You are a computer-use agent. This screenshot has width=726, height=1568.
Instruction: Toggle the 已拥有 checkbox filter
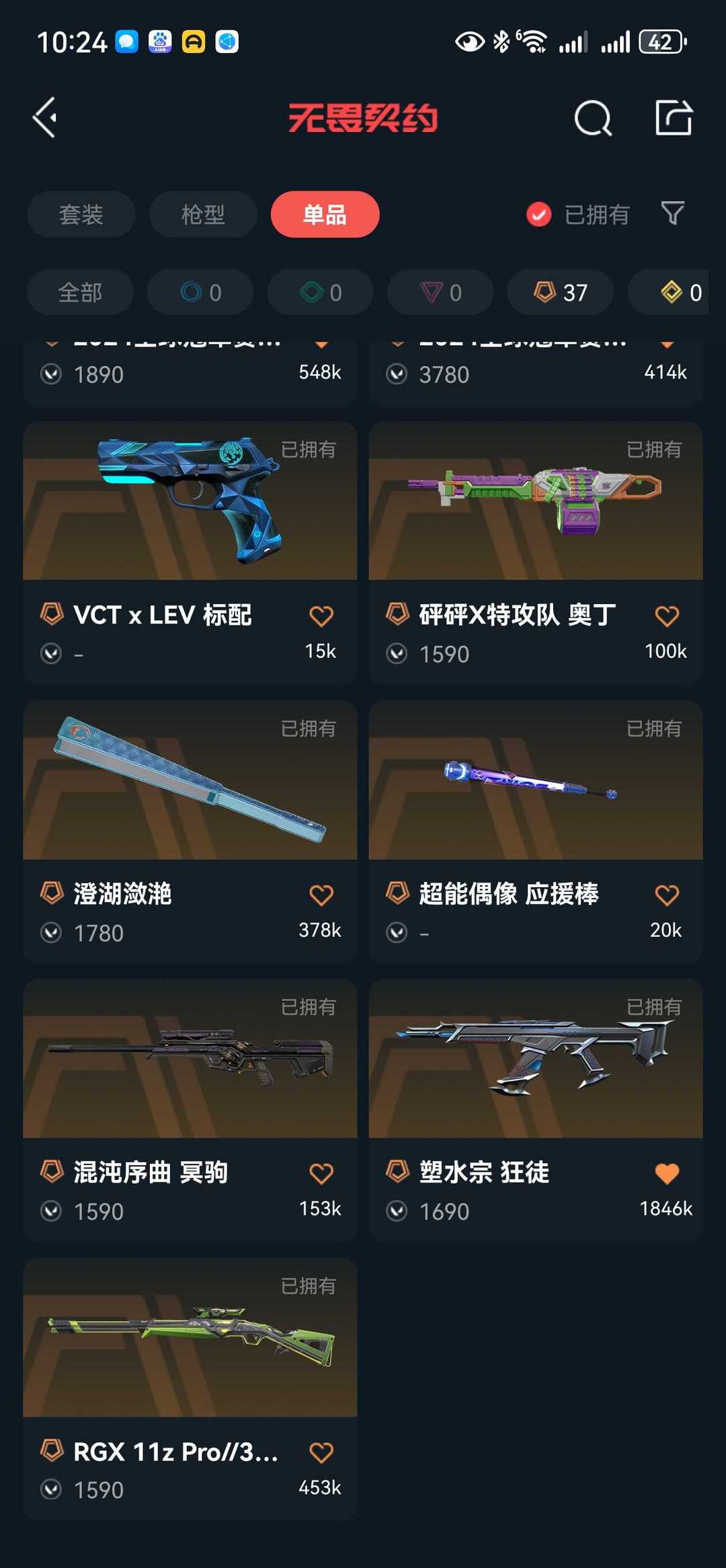[578, 215]
